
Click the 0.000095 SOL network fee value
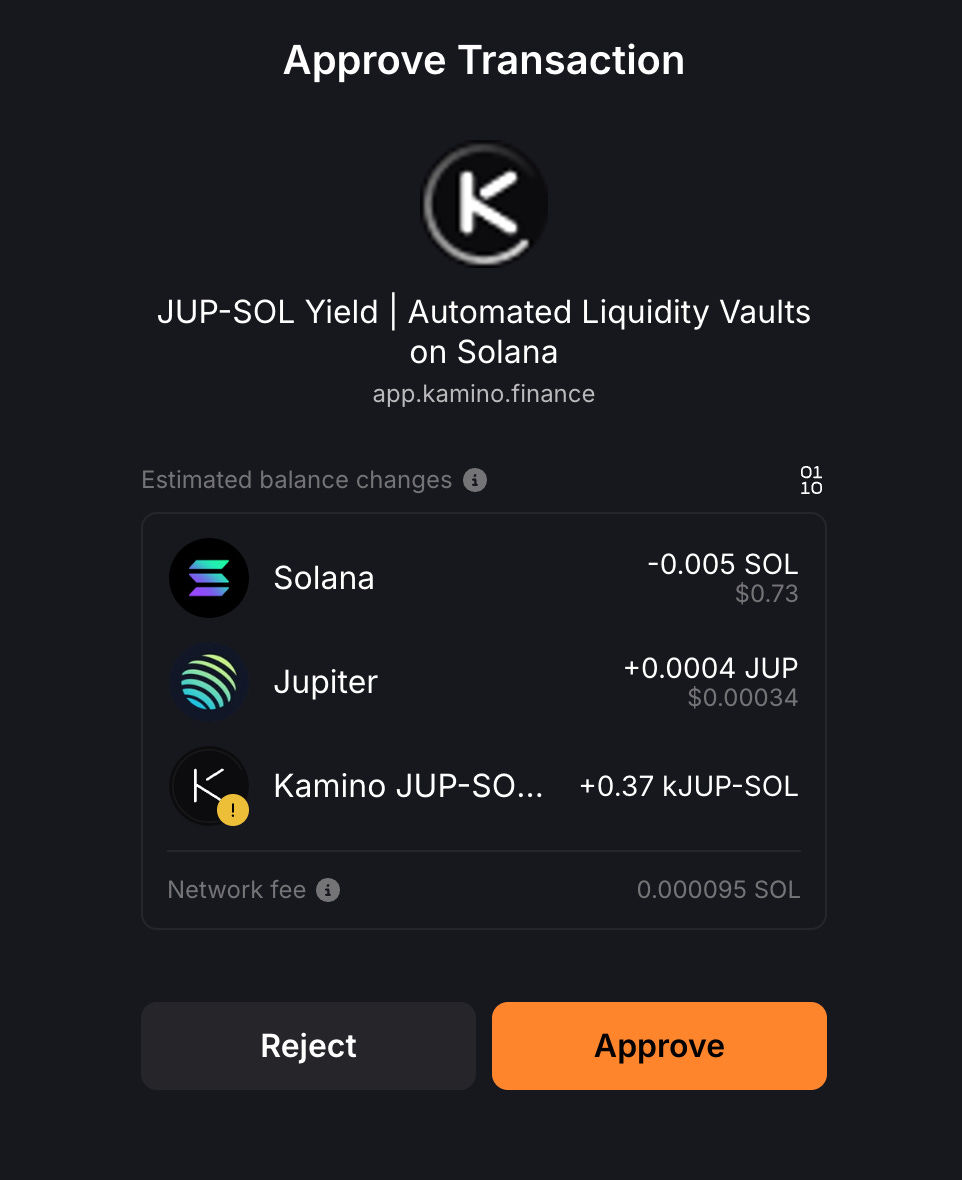point(718,889)
